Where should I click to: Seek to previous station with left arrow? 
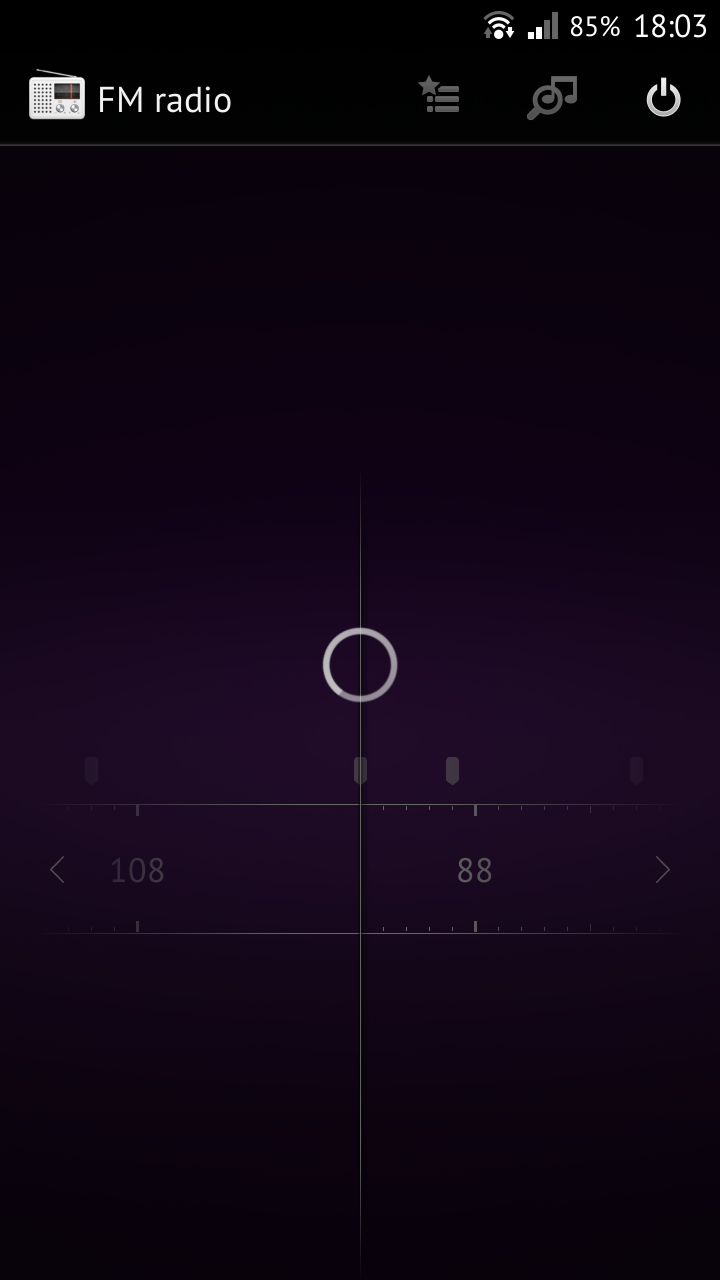[57, 870]
